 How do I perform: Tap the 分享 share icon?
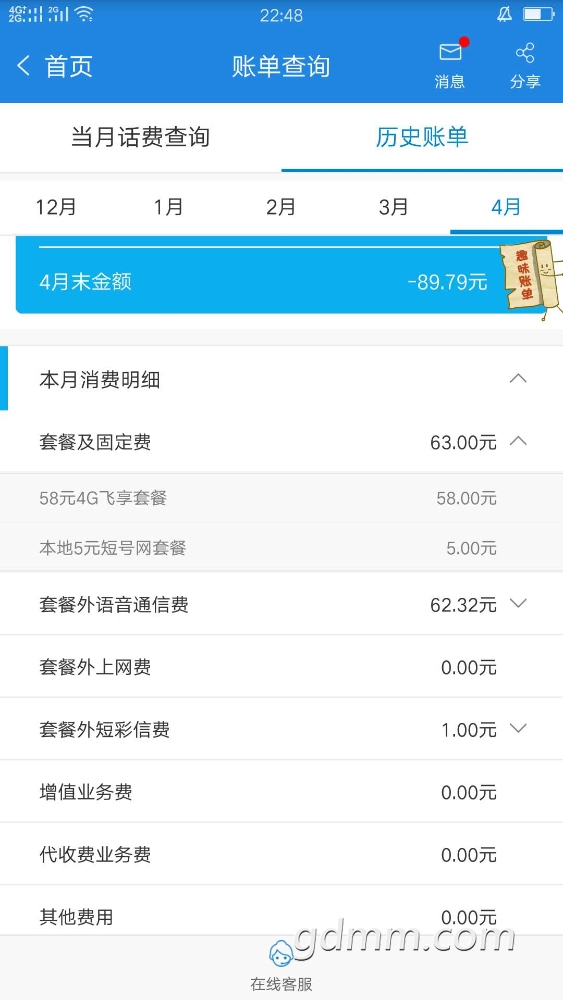525,66
